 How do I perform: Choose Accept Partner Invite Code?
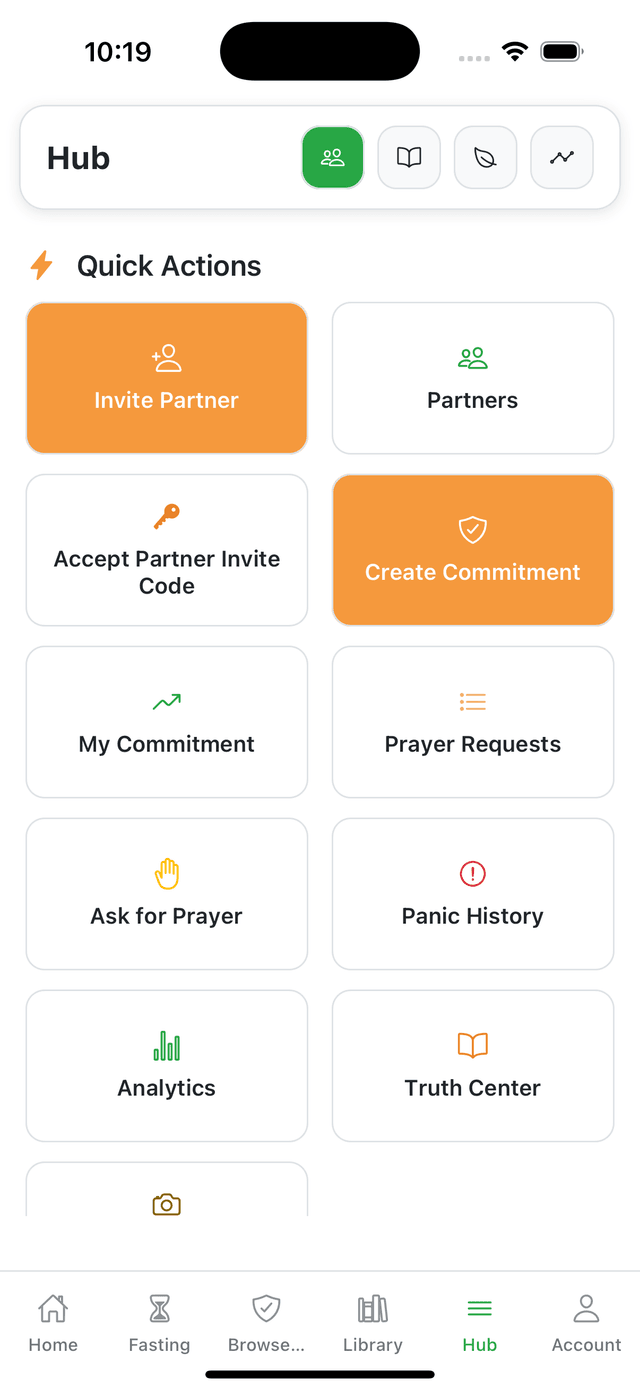point(167,550)
